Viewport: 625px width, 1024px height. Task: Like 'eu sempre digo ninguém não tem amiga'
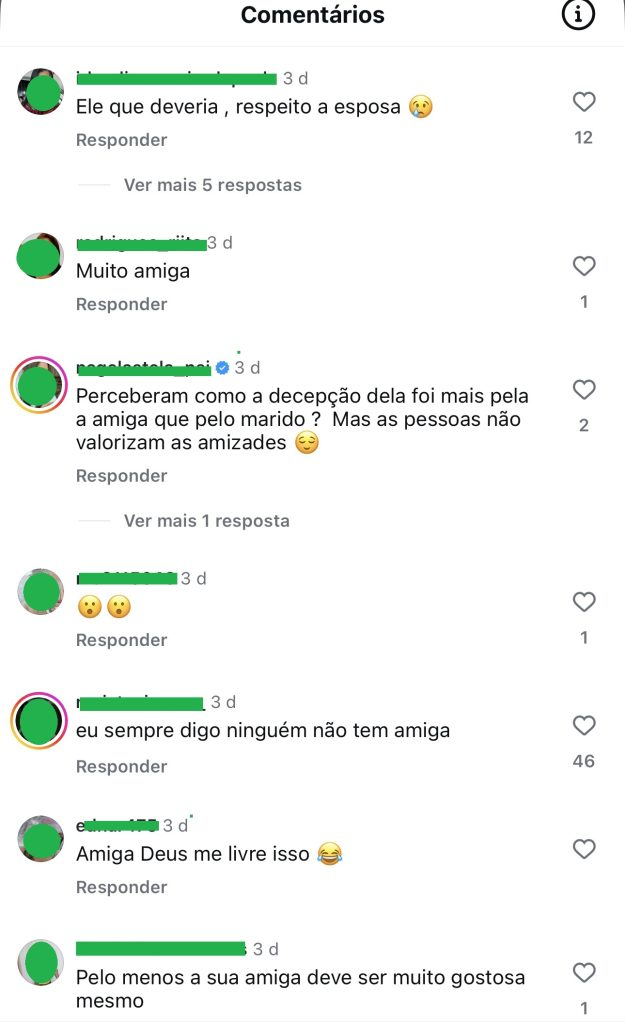click(x=584, y=726)
